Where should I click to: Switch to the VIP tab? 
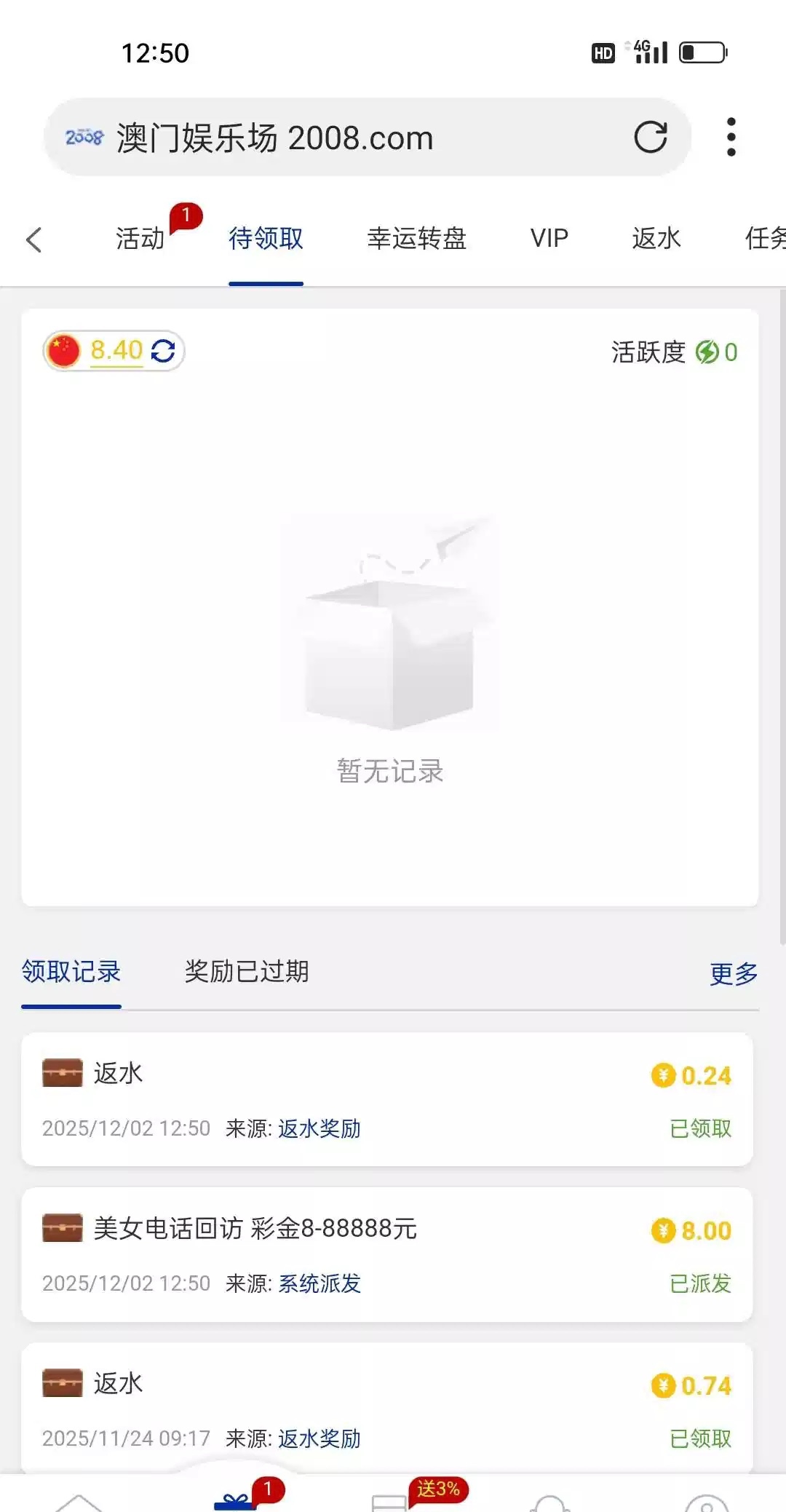point(549,238)
